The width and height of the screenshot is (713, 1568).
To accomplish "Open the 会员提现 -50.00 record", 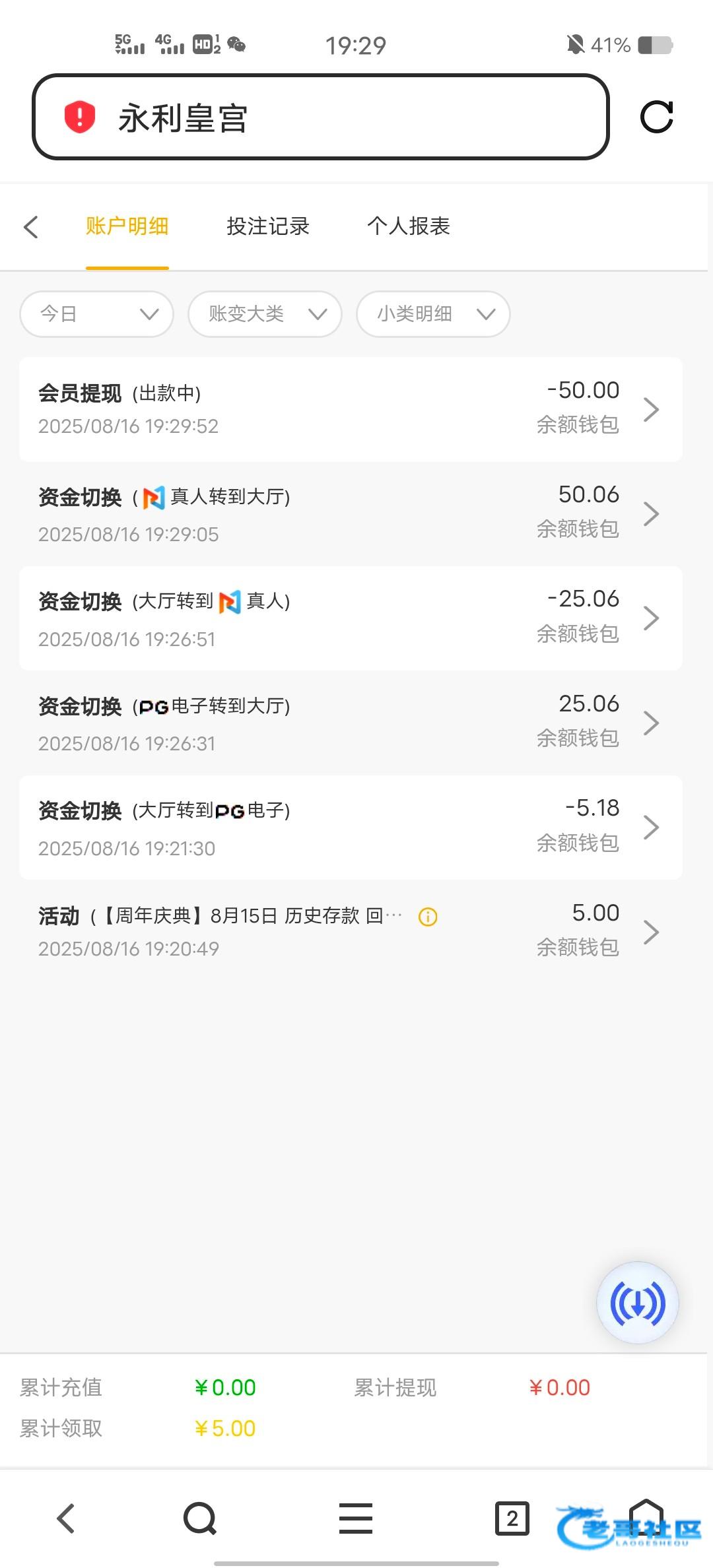I will (x=351, y=409).
